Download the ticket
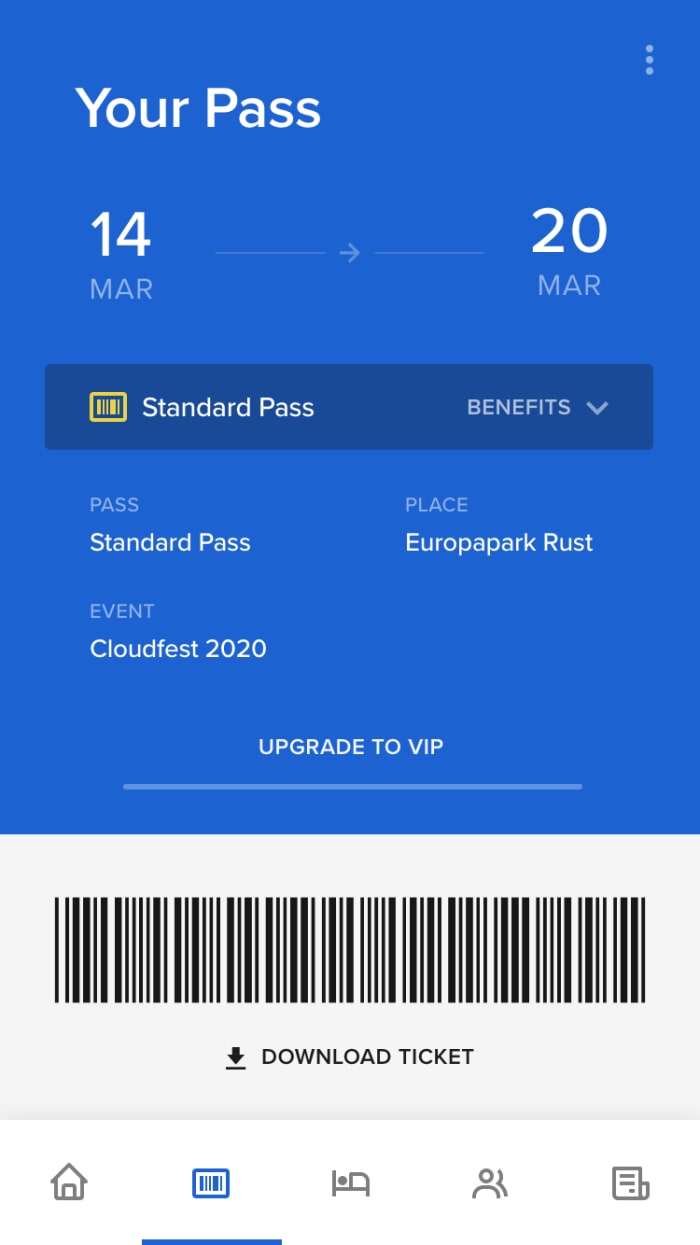Viewport: 700px width, 1245px height. click(350, 1057)
